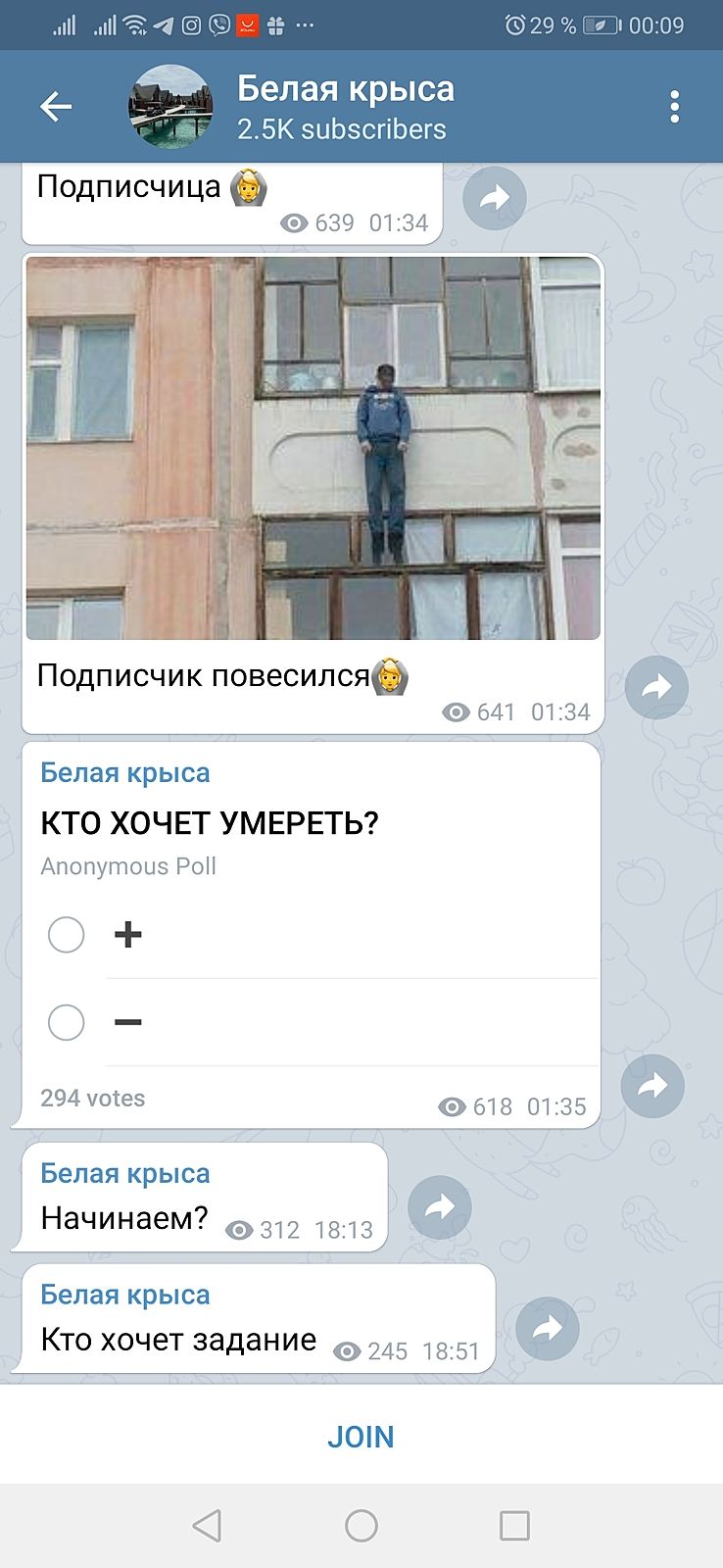Viewport: 723px width, 1568px height.
Task: Go back from the channel
Action: [x=56, y=107]
